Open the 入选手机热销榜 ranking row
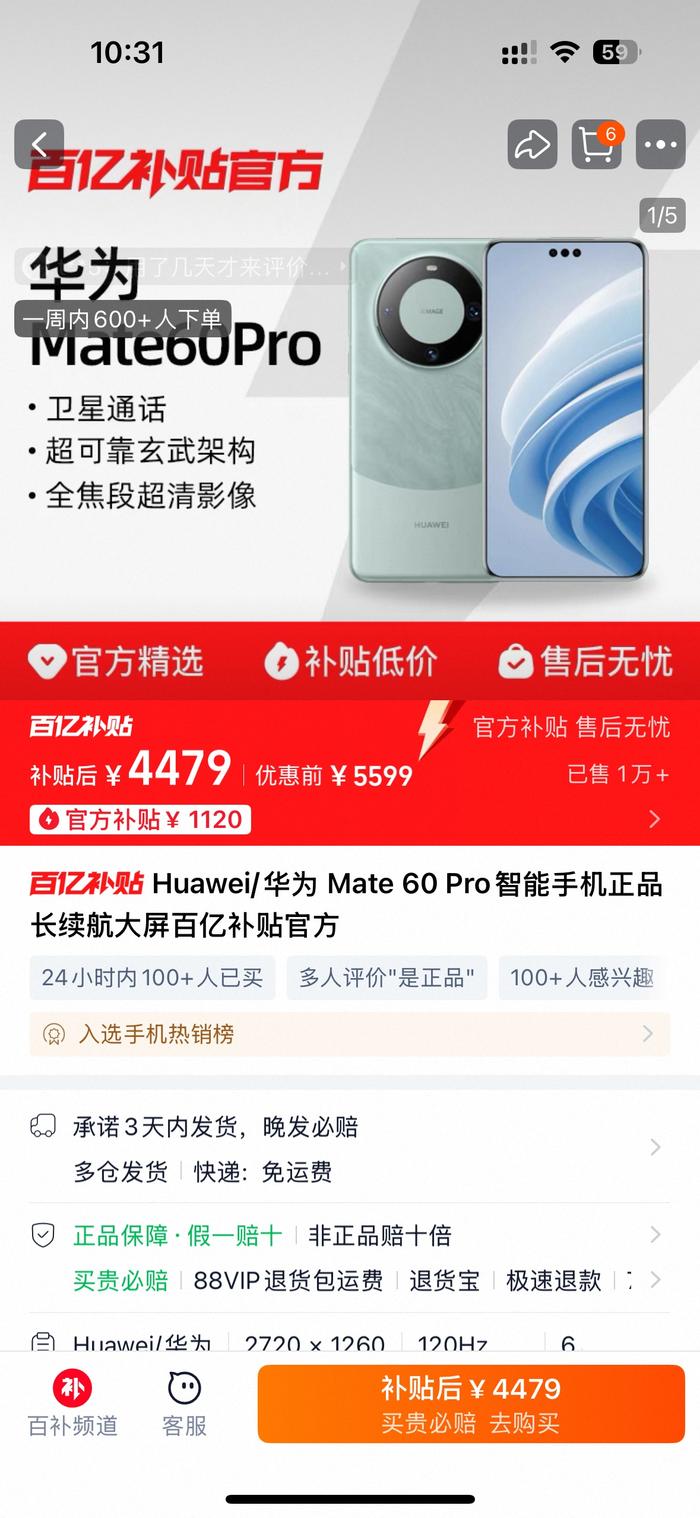Screen dimensions: 700x1518 [x=349, y=1034]
